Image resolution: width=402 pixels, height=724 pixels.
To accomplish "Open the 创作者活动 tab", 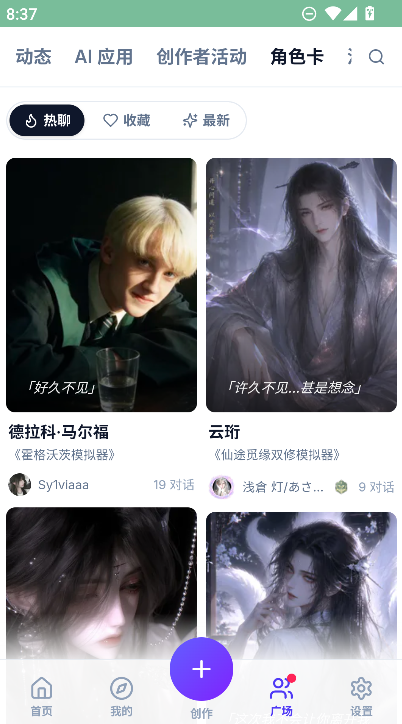I will click(x=202, y=57).
